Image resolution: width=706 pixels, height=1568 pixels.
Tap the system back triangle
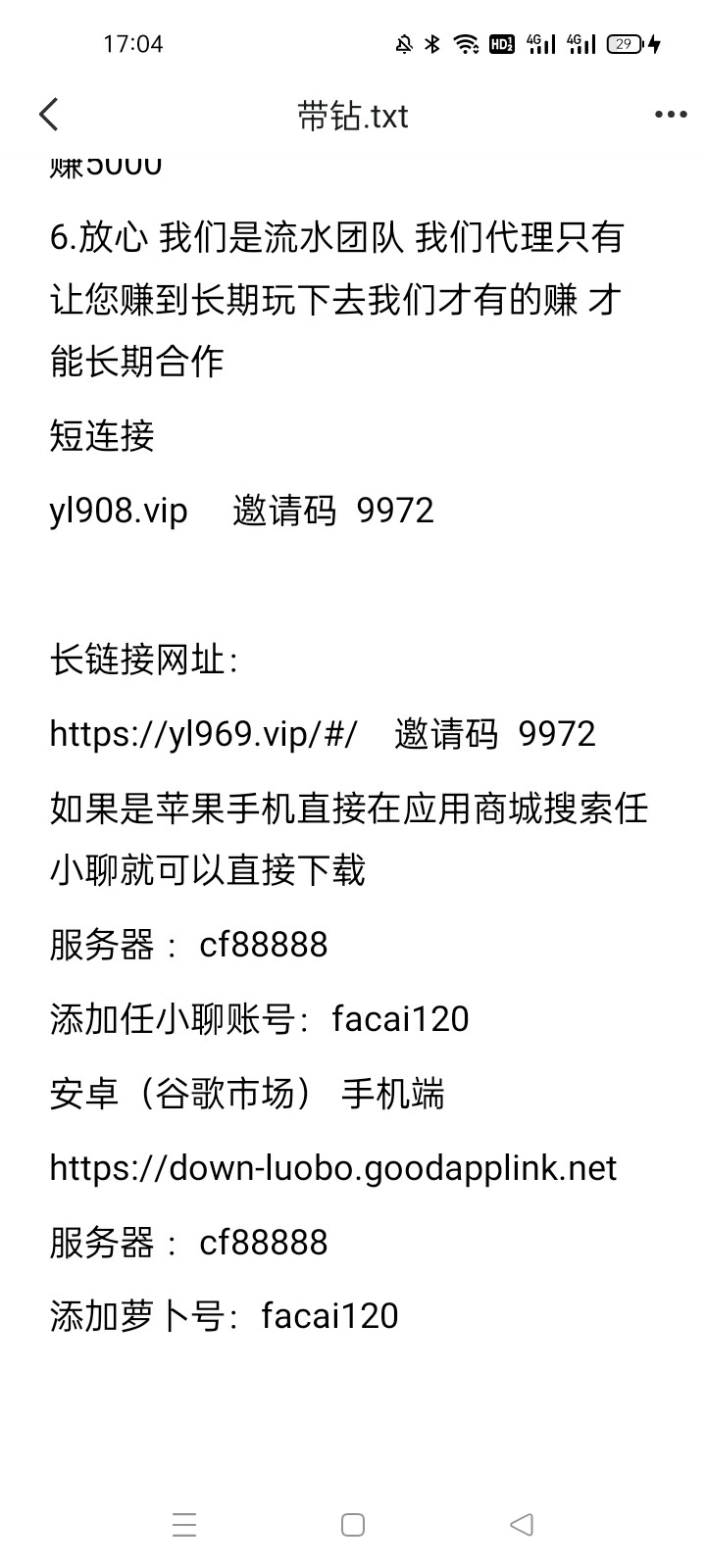pyautogui.click(x=522, y=1525)
